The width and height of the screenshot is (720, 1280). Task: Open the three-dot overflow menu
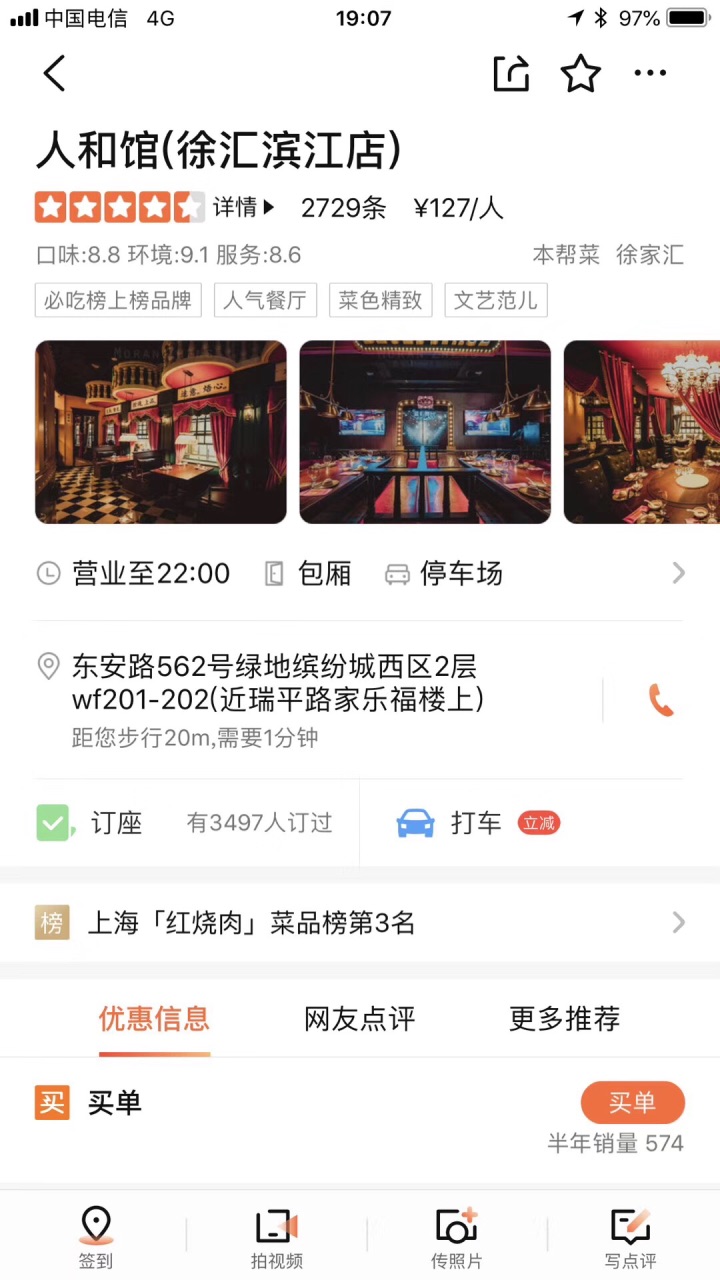click(650, 73)
